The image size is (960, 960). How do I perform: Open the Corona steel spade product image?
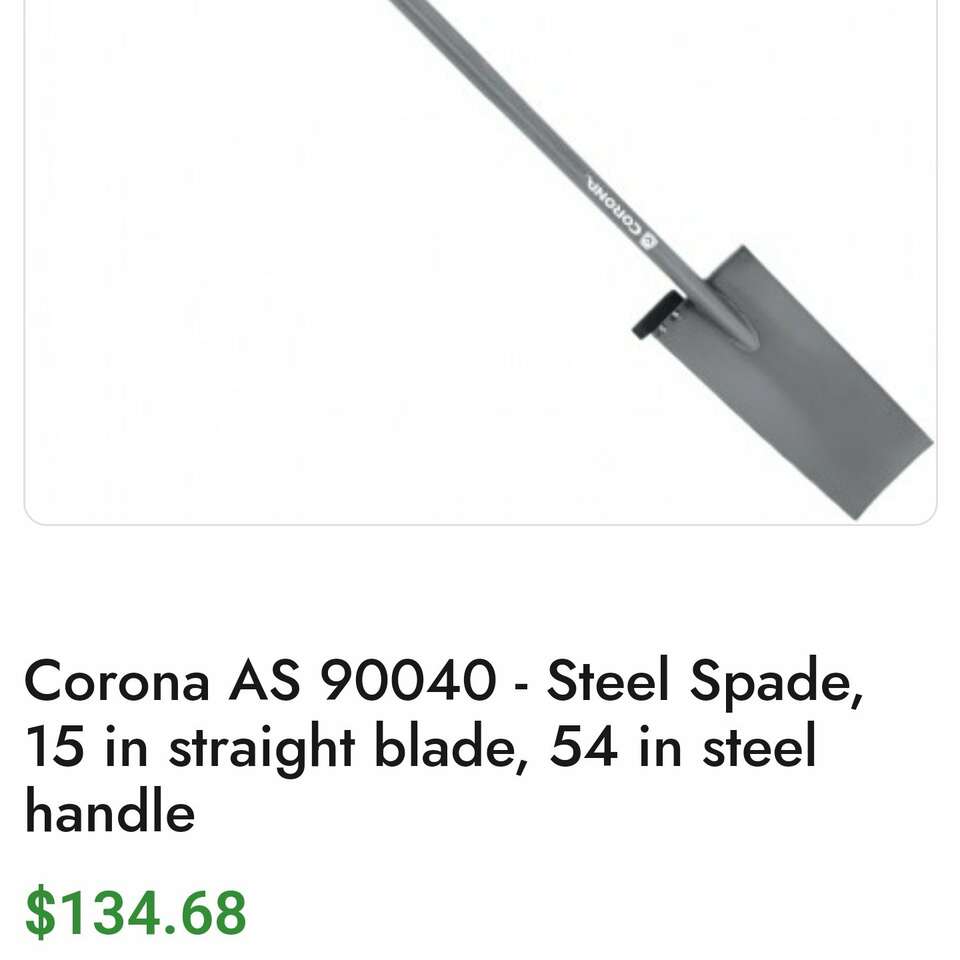pos(480,260)
